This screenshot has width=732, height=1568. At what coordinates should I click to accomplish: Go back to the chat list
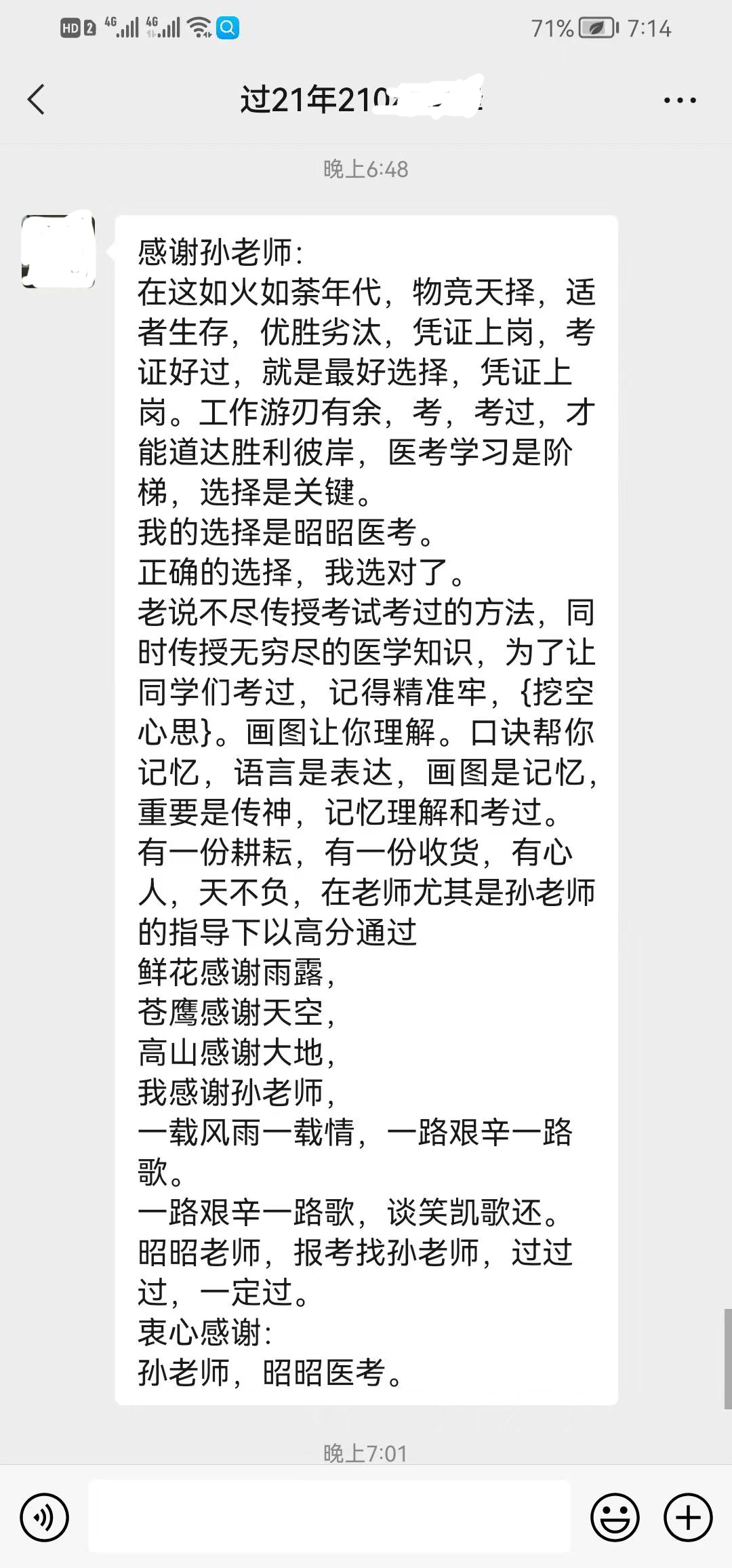[37, 100]
